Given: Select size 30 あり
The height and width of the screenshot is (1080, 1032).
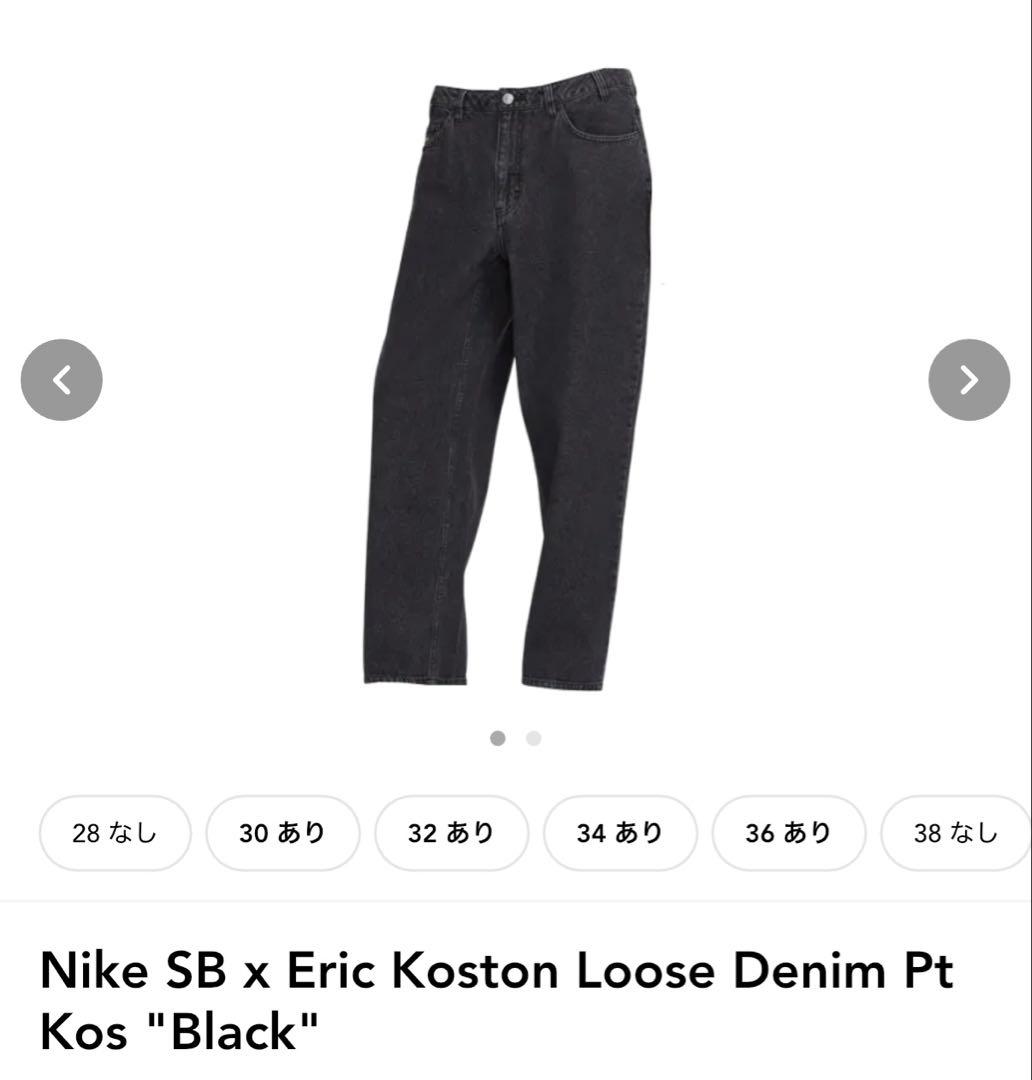Looking at the screenshot, I should 283,832.
